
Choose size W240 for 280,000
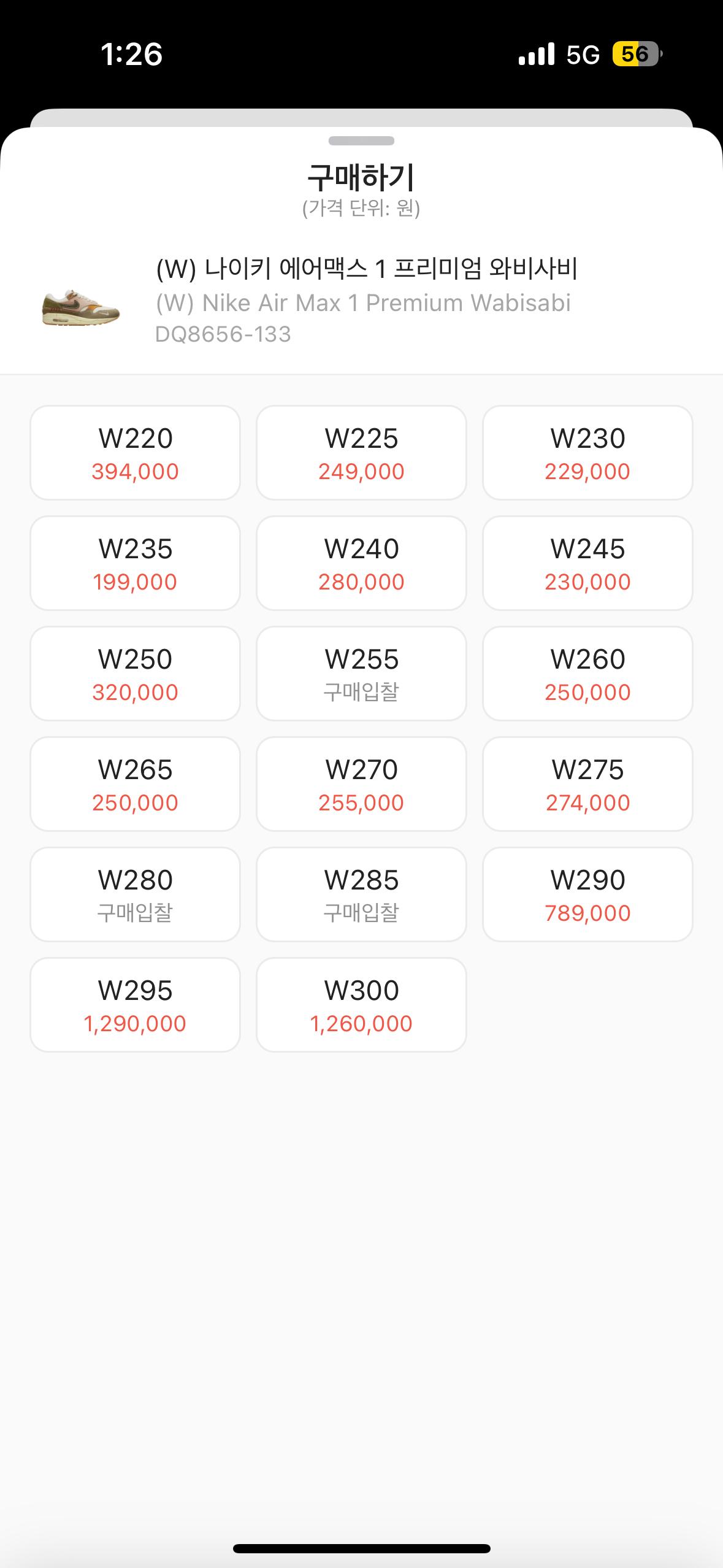pyautogui.click(x=361, y=563)
